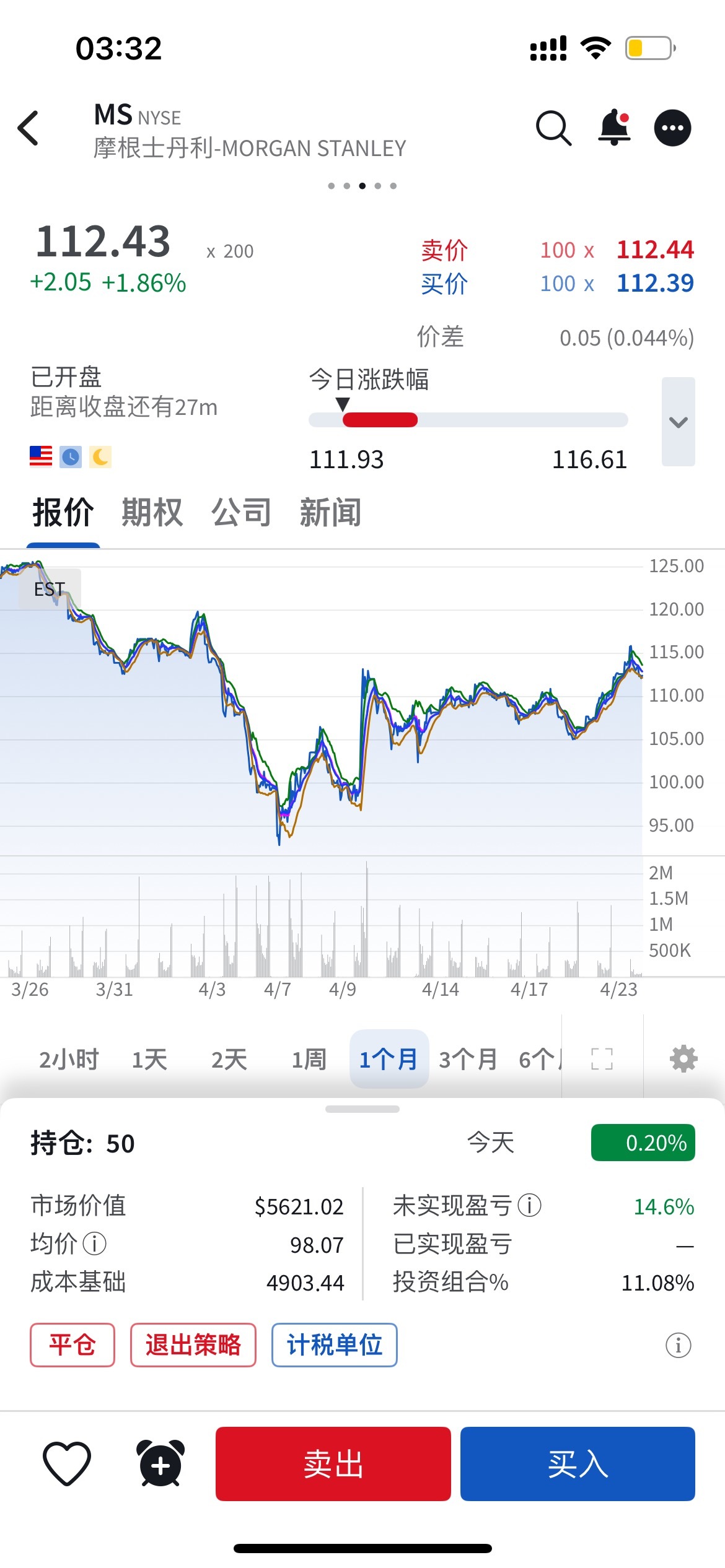Select the 2小时 chart range
The width and height of the screenshot is (725, 1568).
tap(69, 1060)
